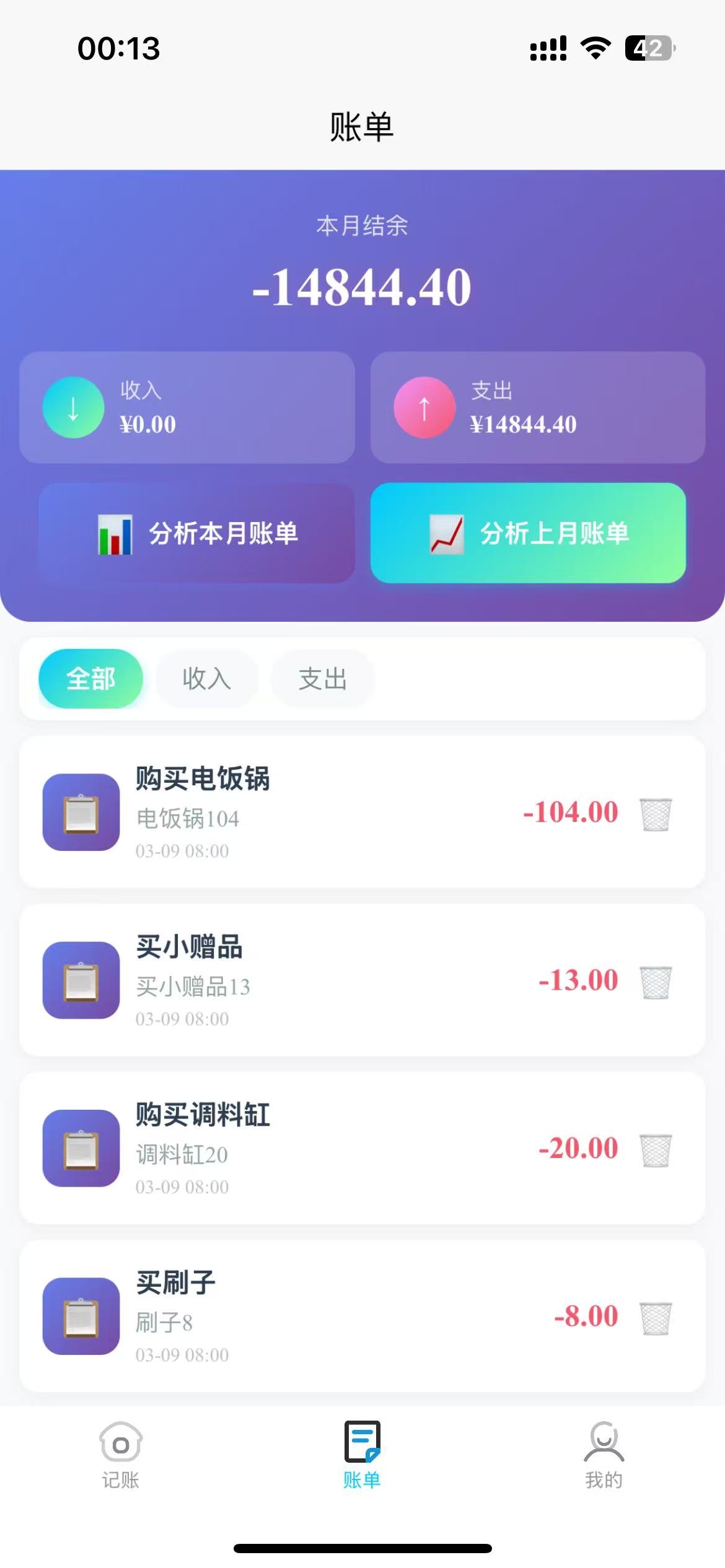Delete the 买小赠品 record via trash icon
Viewport: 725px width, 1568px height.
pyautogui.click(x=655, y=982)
